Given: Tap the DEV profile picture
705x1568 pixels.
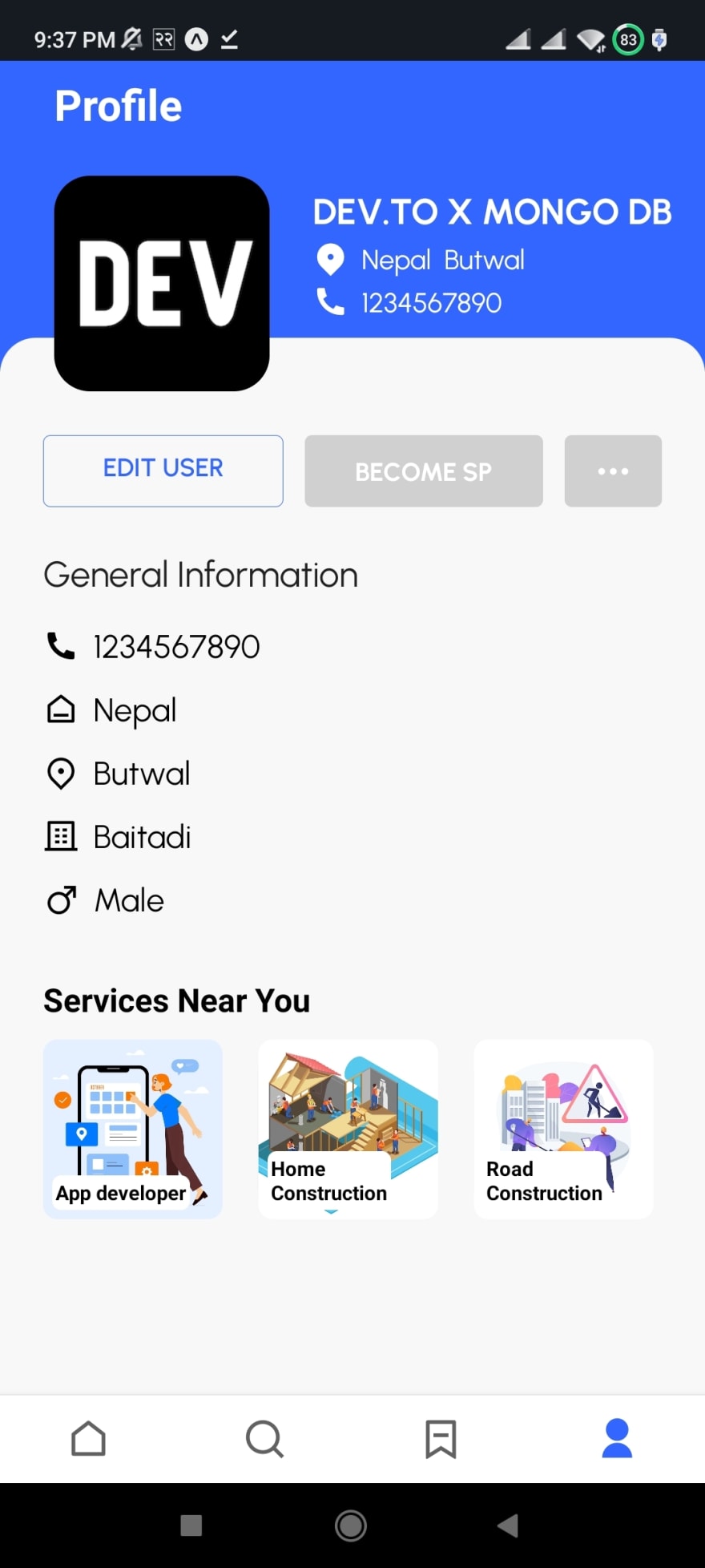Looking at the screenshot, I should [162, 284].
